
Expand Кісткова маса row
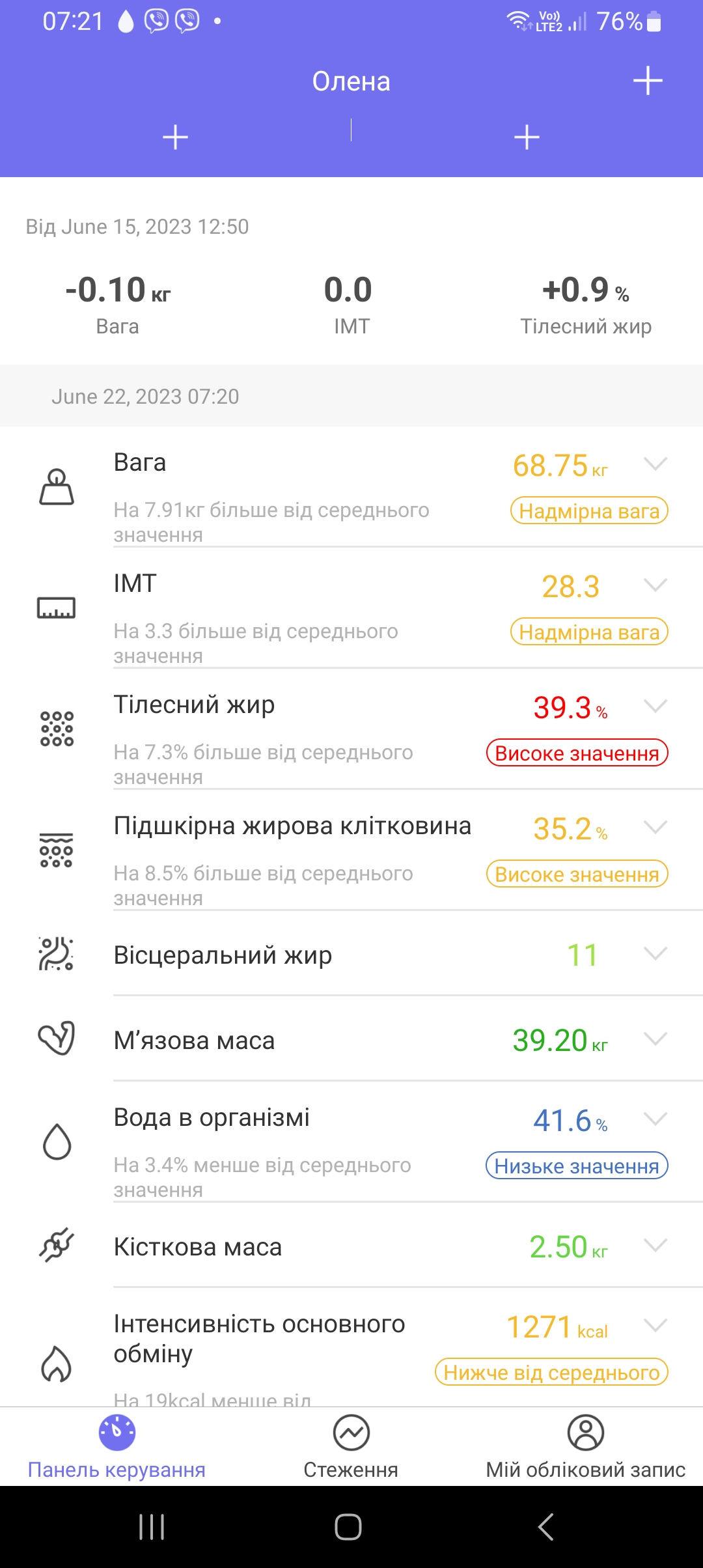[655, 1245]
